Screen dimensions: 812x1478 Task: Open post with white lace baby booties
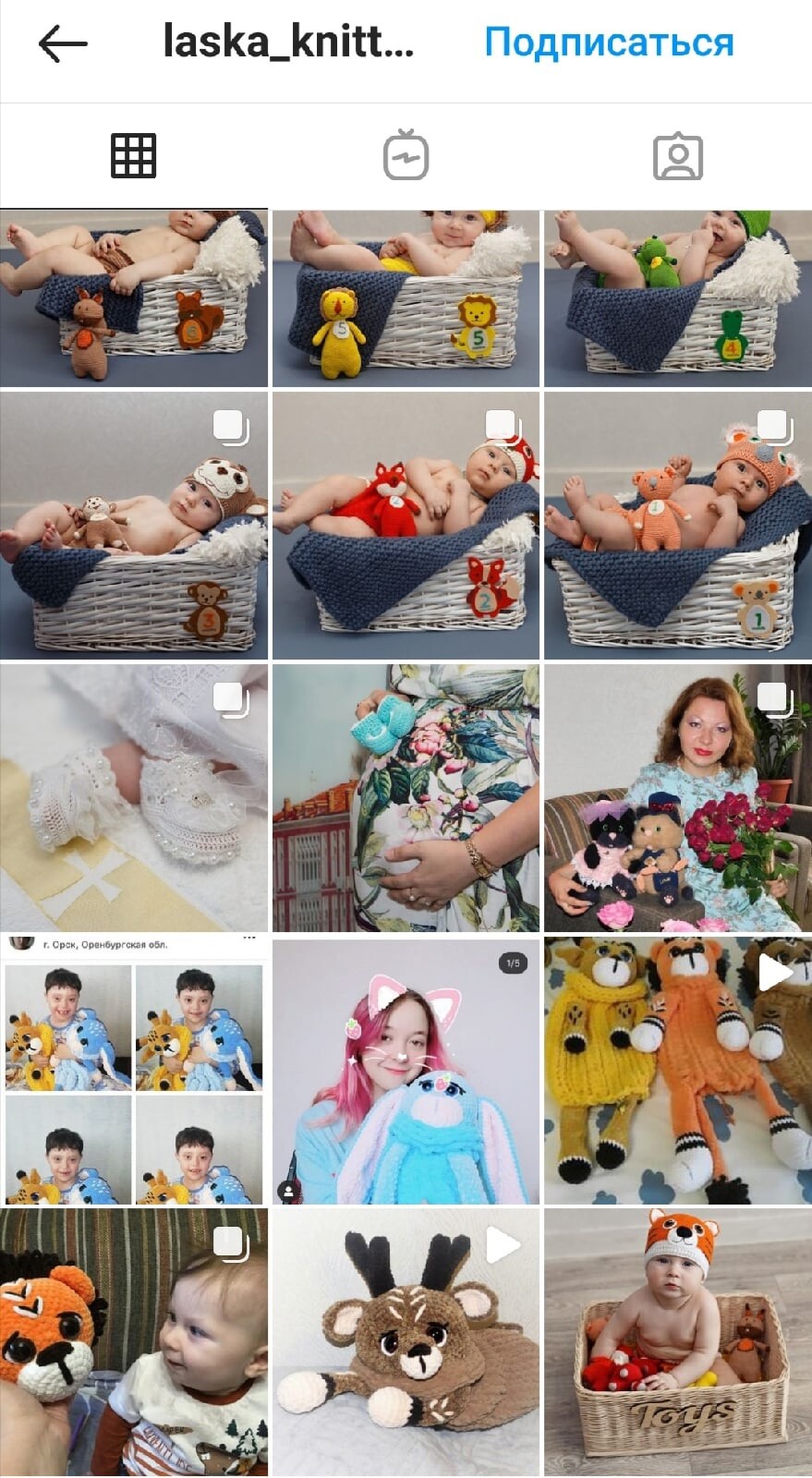(134, 797)
